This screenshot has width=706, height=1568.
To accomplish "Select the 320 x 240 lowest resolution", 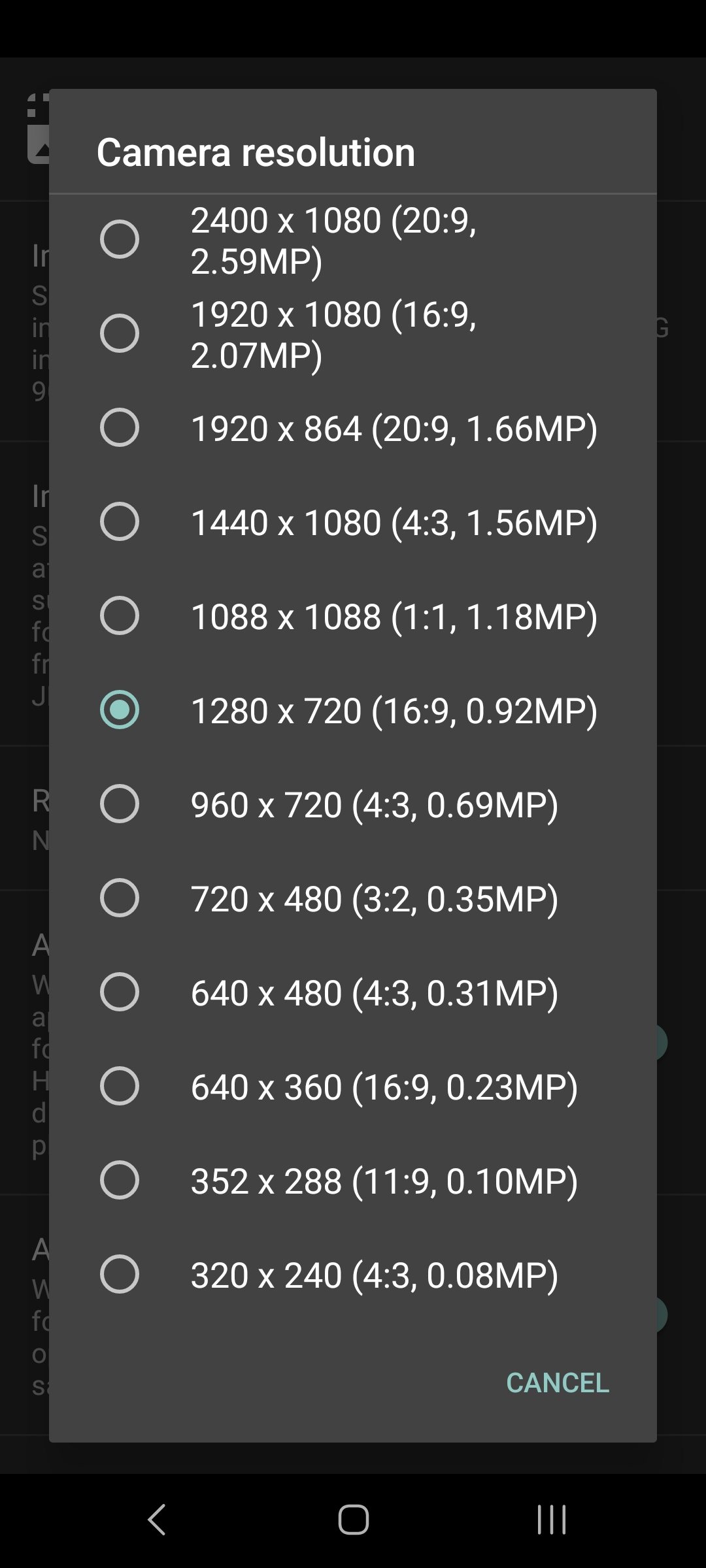I will (353, 1275).
